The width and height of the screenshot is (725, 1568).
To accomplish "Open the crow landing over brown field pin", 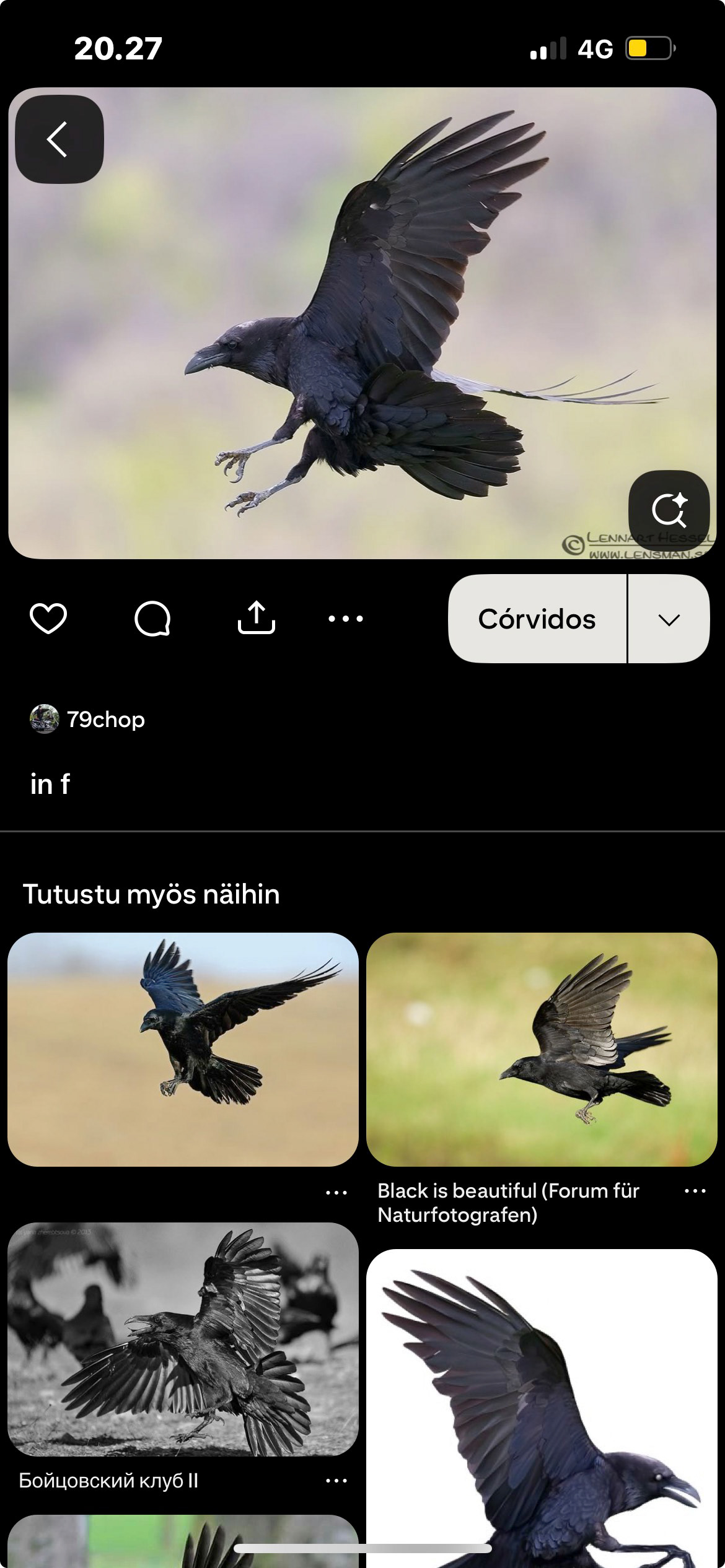I will click(183, 1049).
